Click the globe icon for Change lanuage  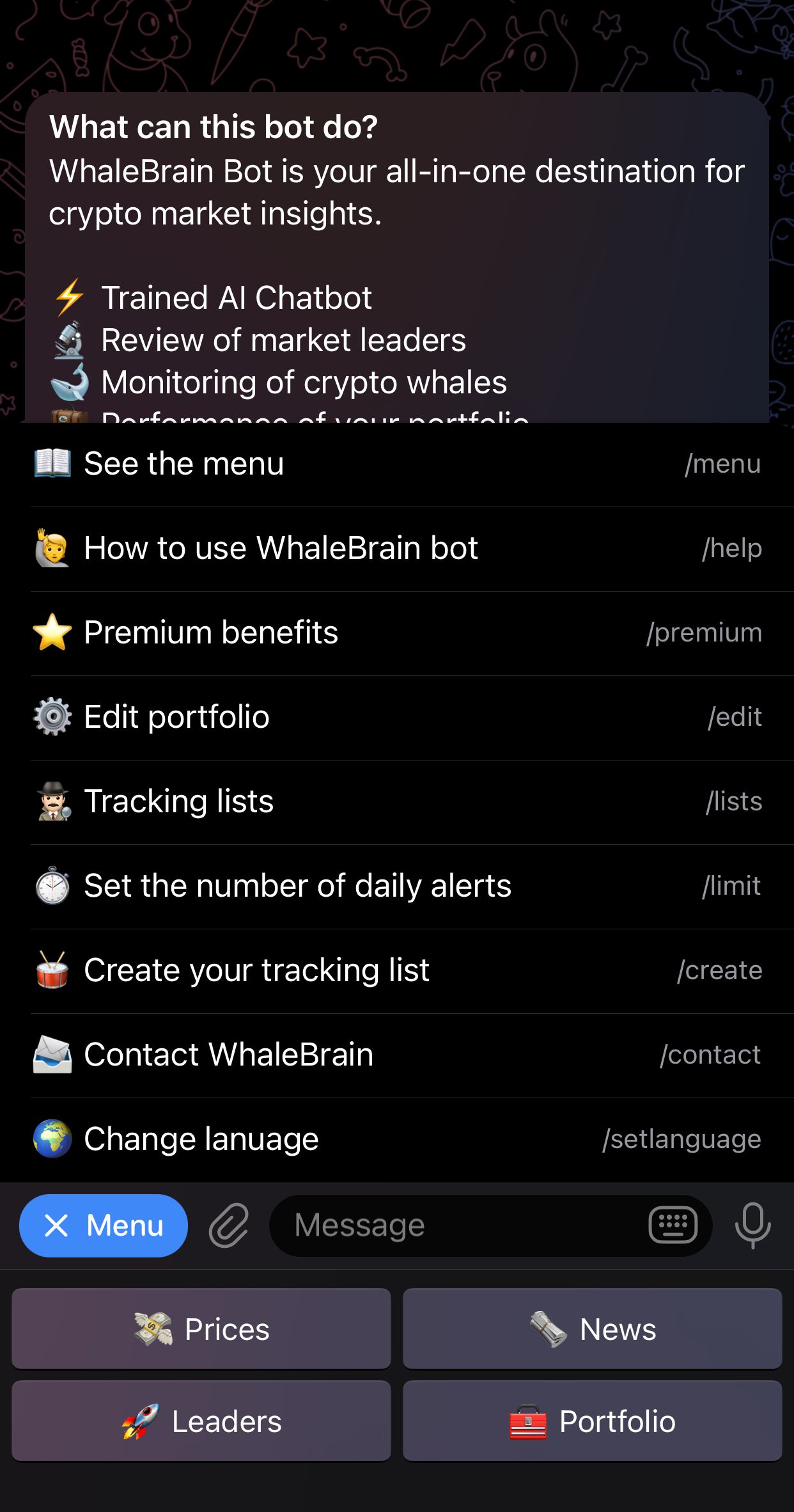tap(52, 1138)
